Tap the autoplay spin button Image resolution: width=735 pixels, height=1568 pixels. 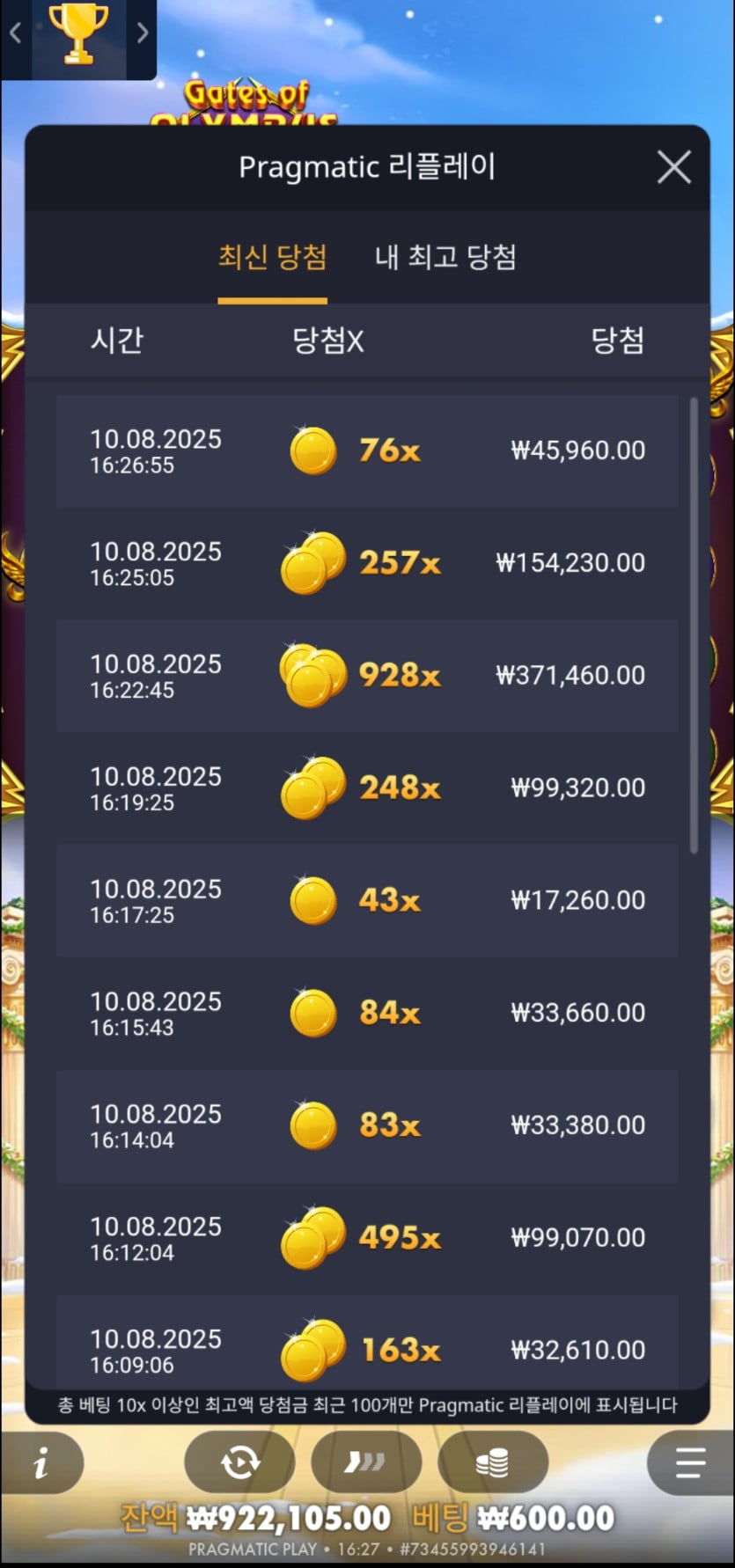pos(239,1462)
